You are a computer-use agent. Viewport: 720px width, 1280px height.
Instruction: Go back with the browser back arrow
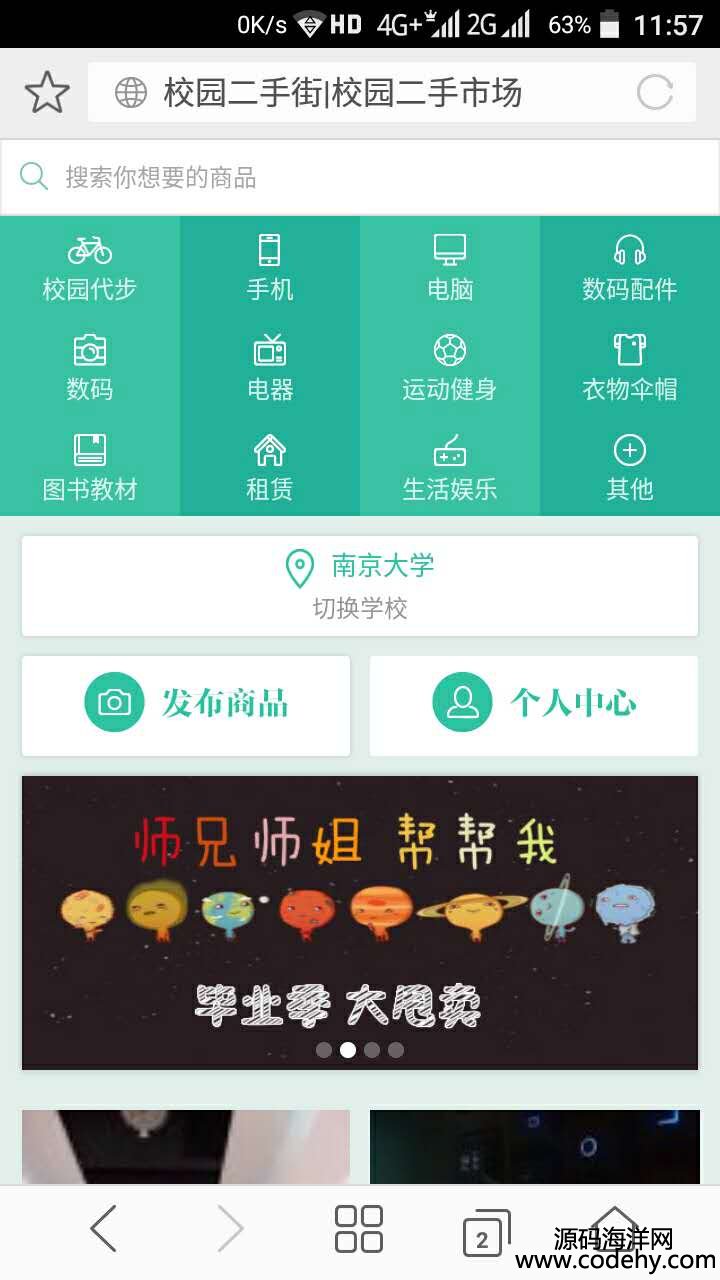coord(103,1228)
